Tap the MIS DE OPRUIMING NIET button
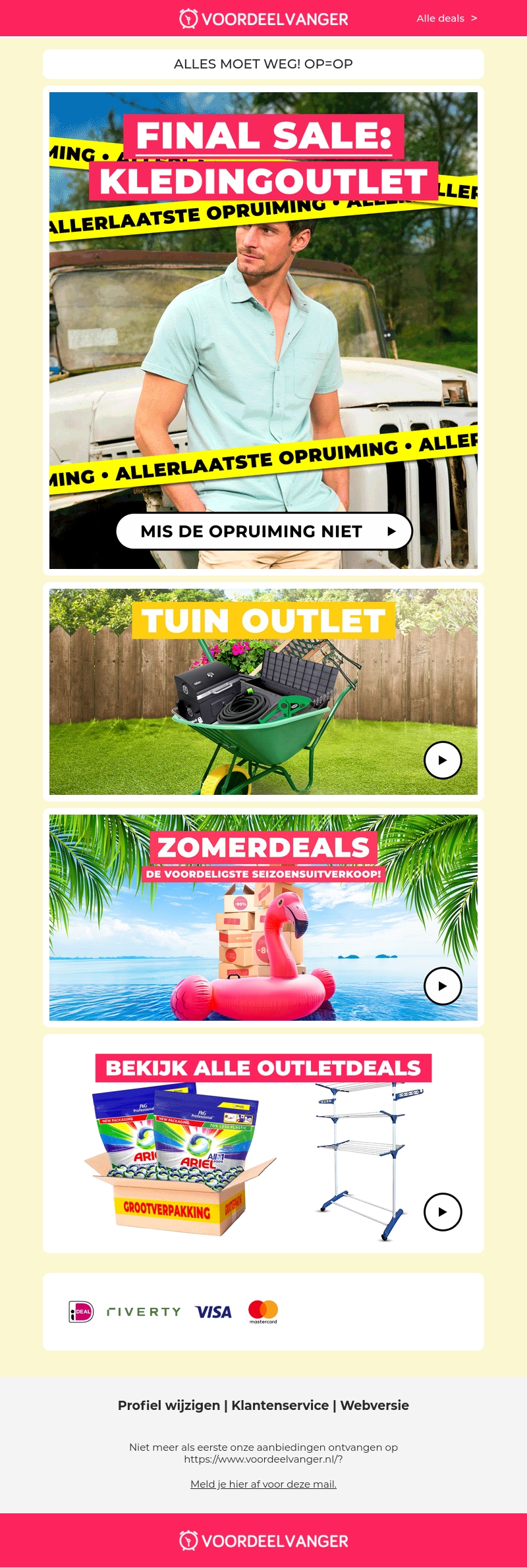 (263, 531)
